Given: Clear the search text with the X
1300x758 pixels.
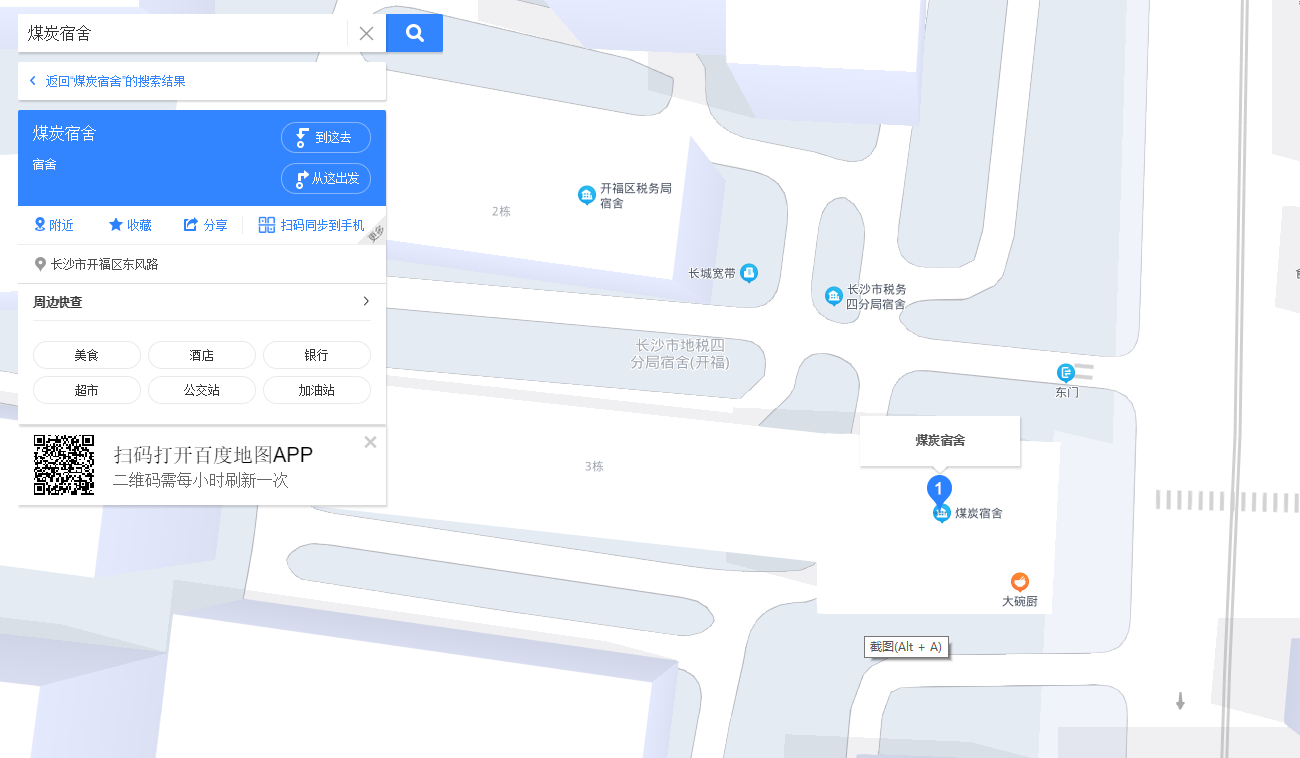Looking at the screenshot, I should (x=366, y=33).
